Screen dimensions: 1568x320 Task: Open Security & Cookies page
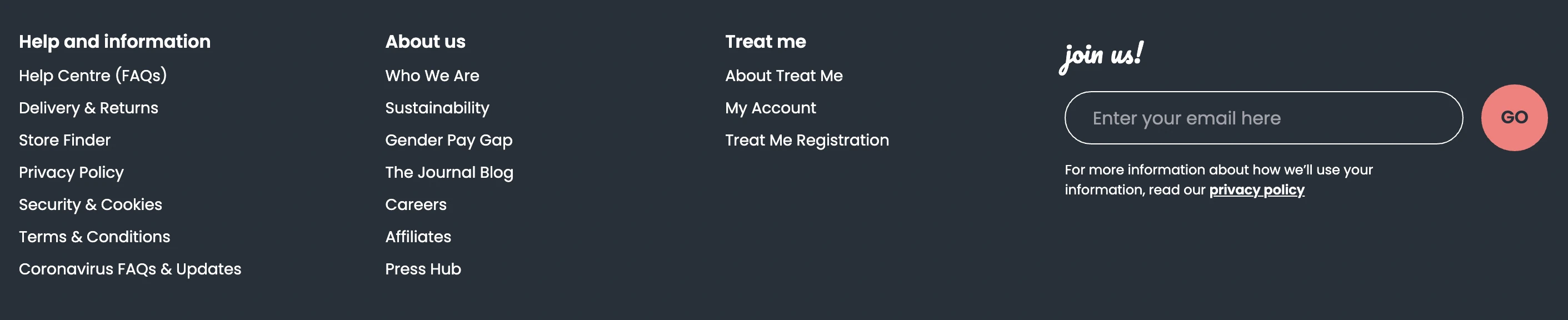tap(90, 204)
